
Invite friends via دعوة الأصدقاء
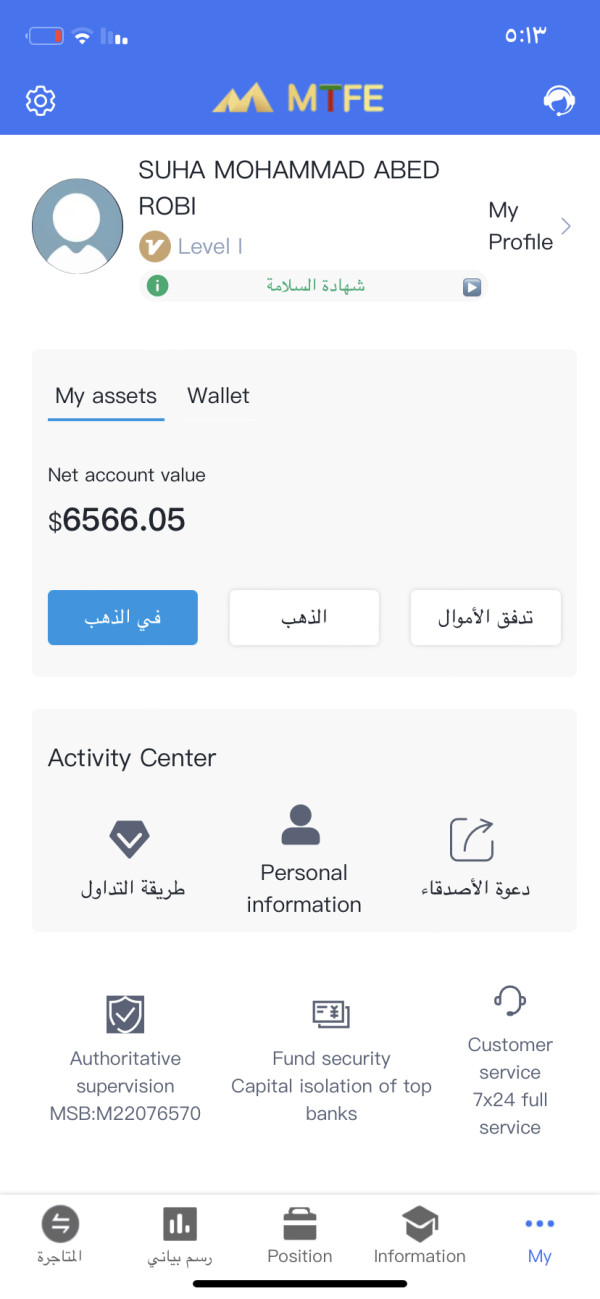click(x=474, y=858)
